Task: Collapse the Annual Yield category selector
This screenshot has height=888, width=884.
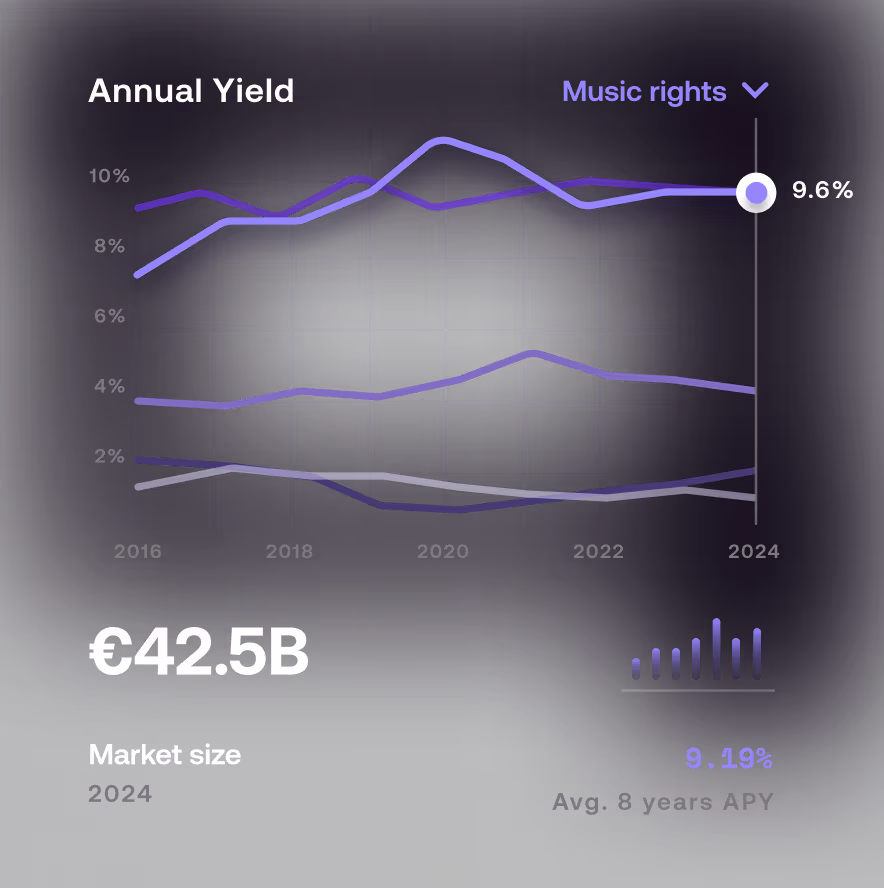Action: coord(756,90)
